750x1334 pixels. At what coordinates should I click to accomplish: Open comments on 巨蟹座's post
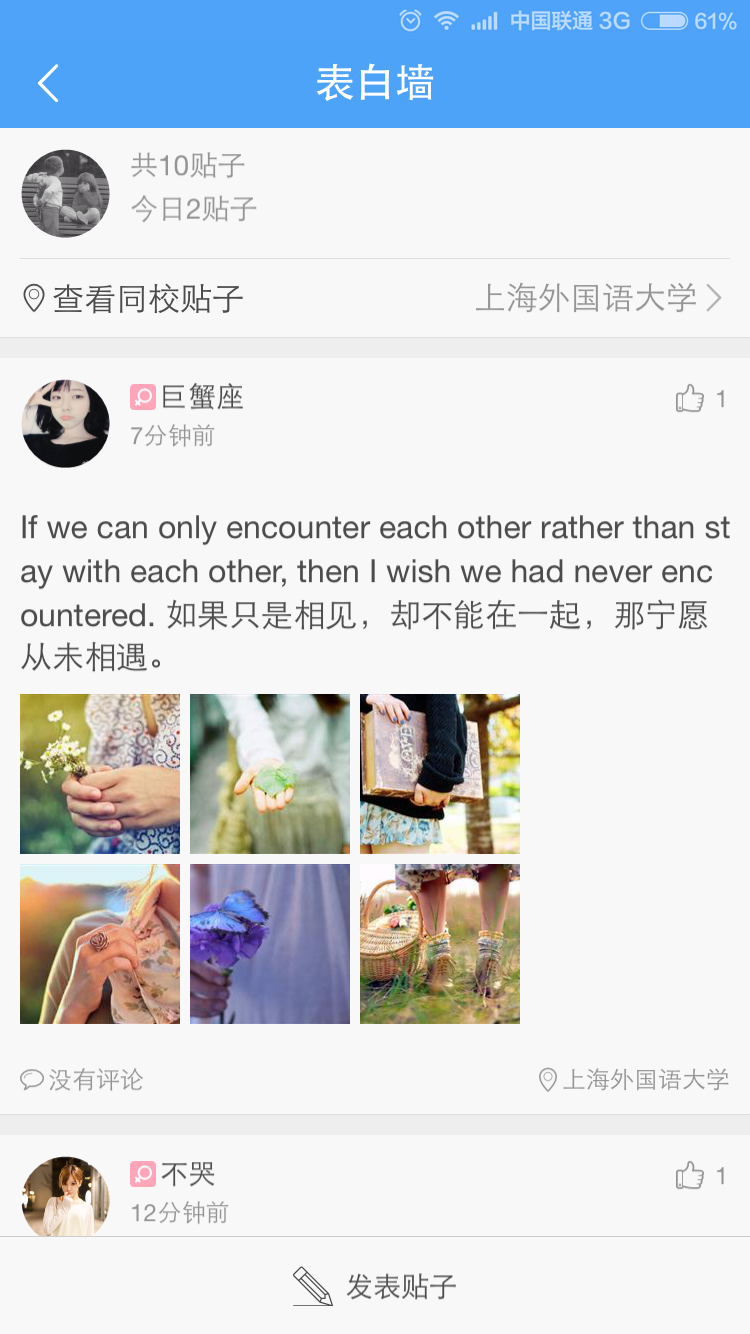point(82,1080)
